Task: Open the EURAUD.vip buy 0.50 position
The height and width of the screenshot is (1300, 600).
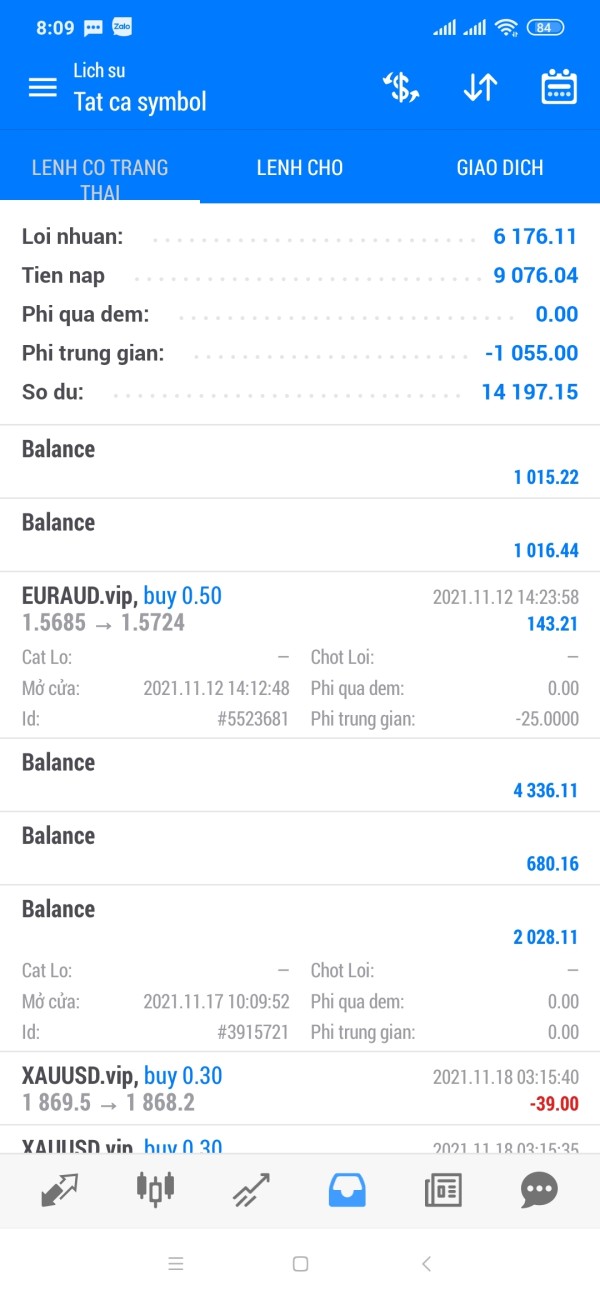Action: click(x=300, y=610)
